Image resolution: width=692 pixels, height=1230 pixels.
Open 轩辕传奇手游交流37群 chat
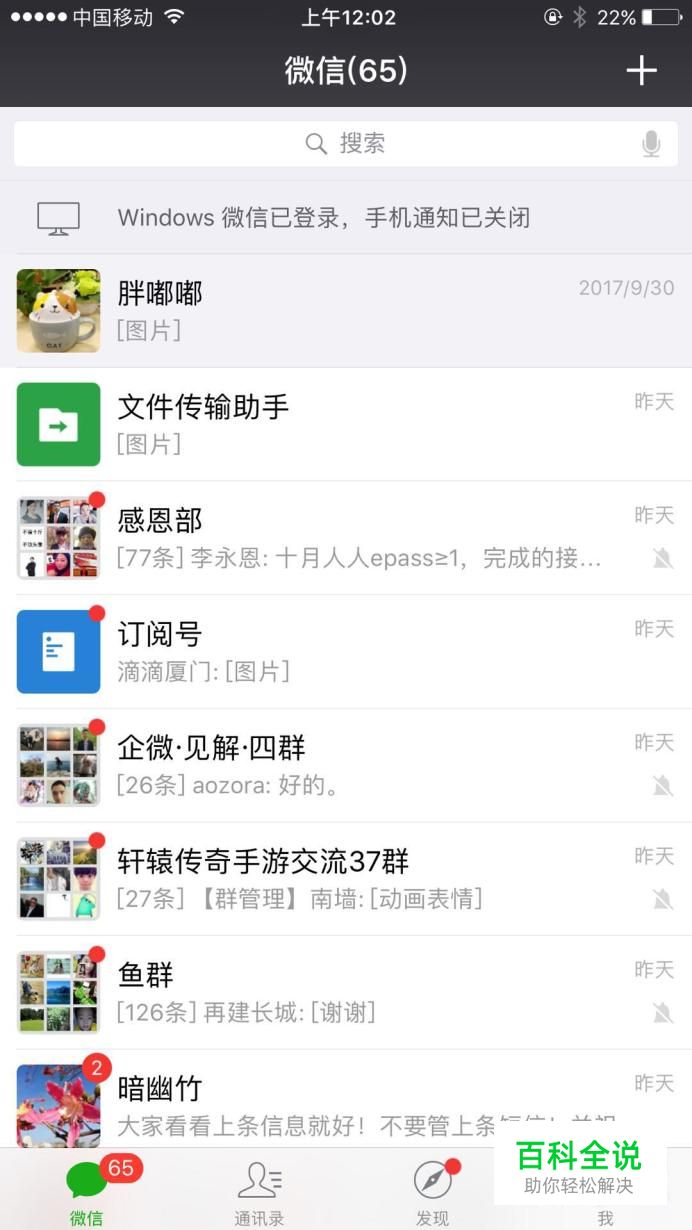pyautogui.click(x=346, y=879)
